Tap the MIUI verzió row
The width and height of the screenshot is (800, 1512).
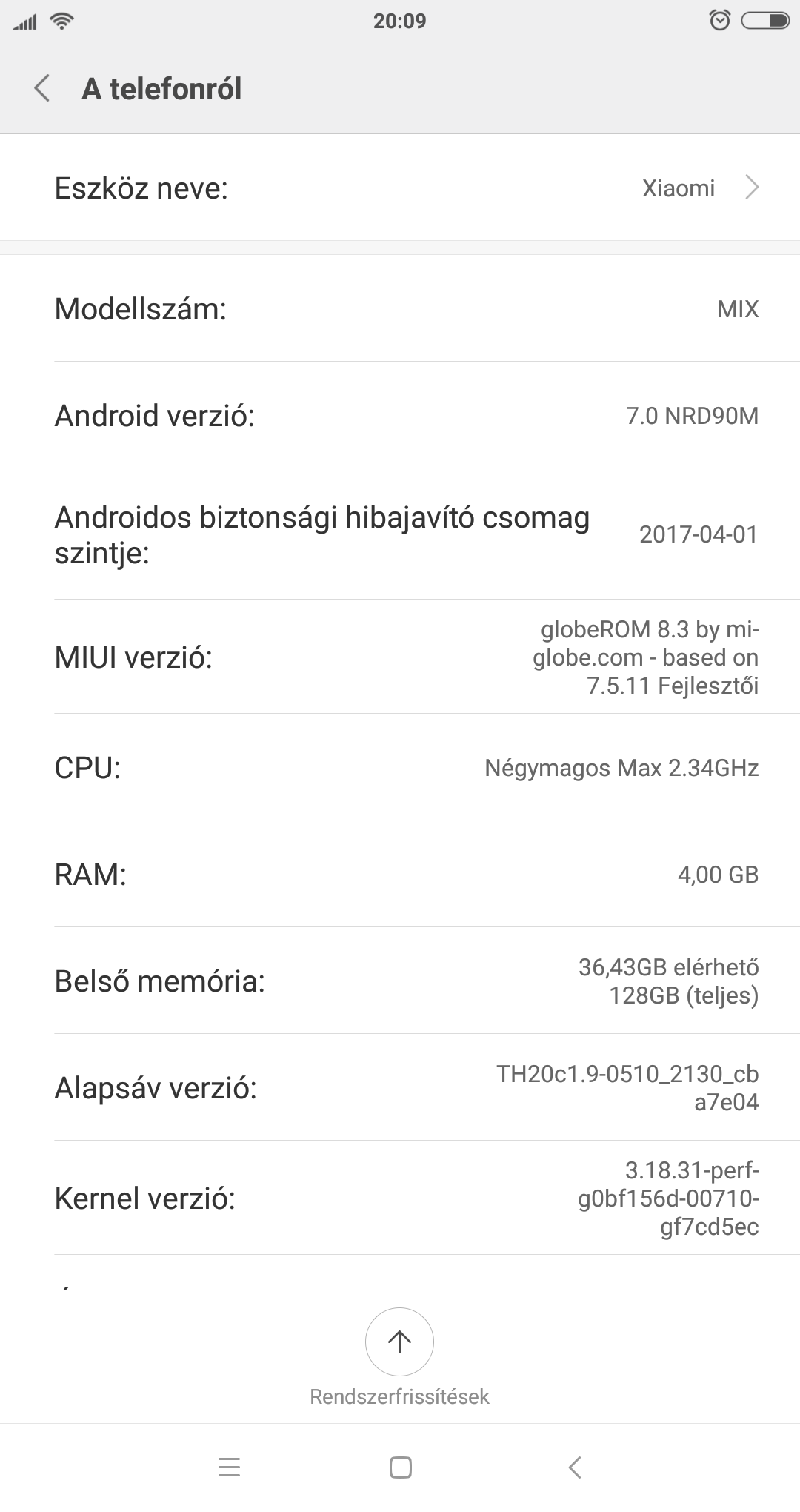[x=400, y=657]
